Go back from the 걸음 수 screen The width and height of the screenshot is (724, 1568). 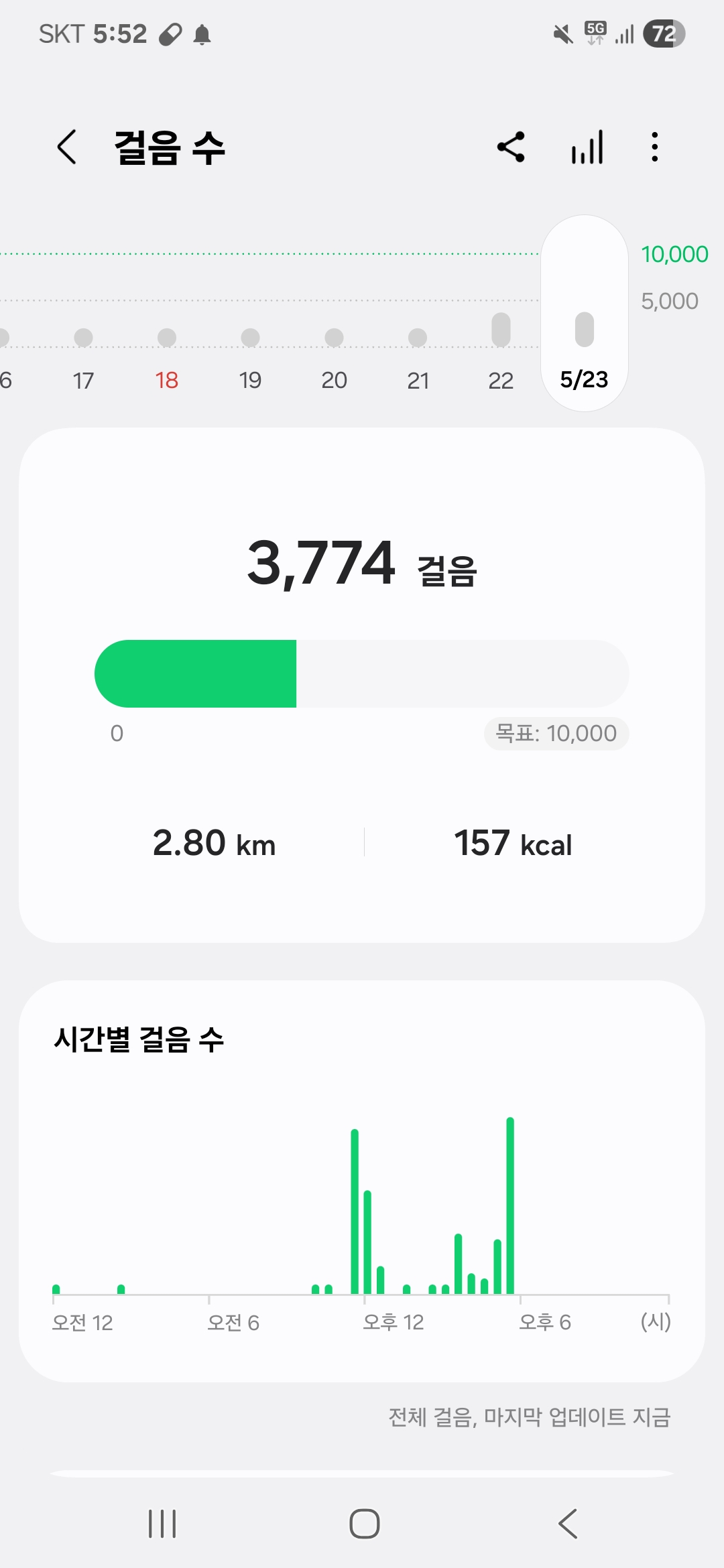pos(67,147)
